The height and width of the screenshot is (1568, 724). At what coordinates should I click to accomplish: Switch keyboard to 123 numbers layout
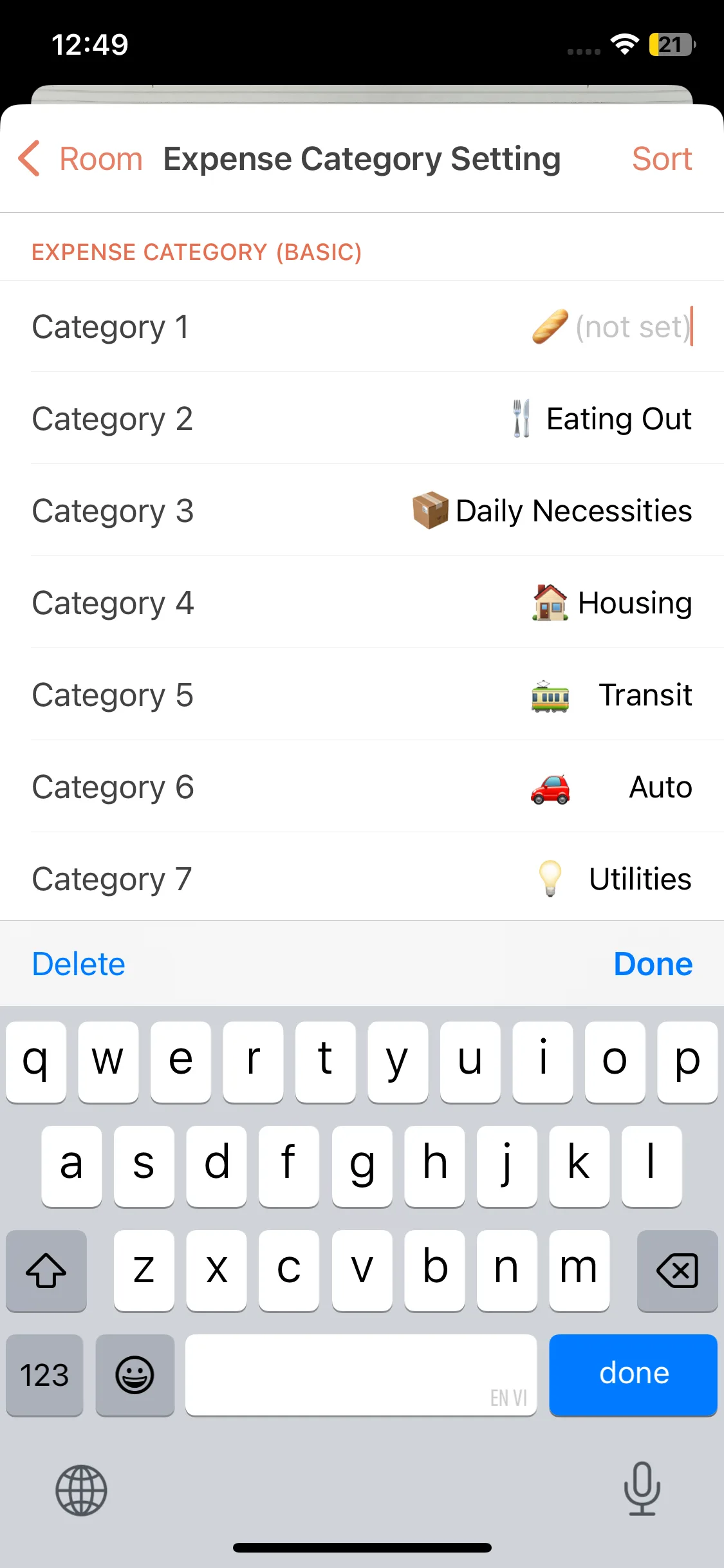click(44, 1375)
